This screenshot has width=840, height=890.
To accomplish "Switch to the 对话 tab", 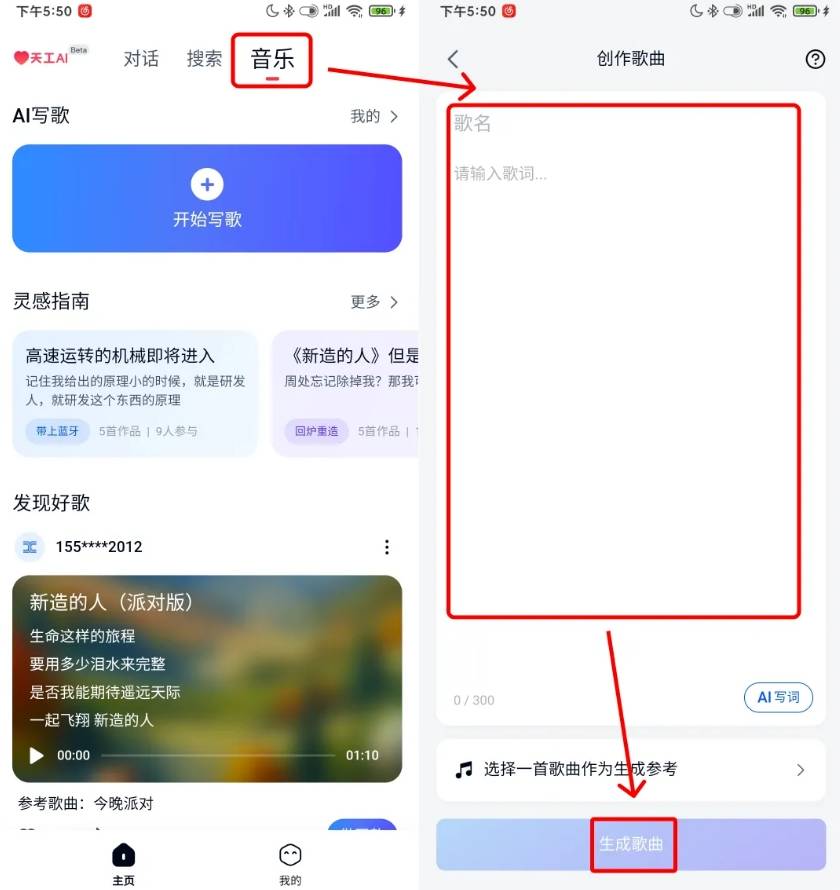I will [x=141, y=59].
